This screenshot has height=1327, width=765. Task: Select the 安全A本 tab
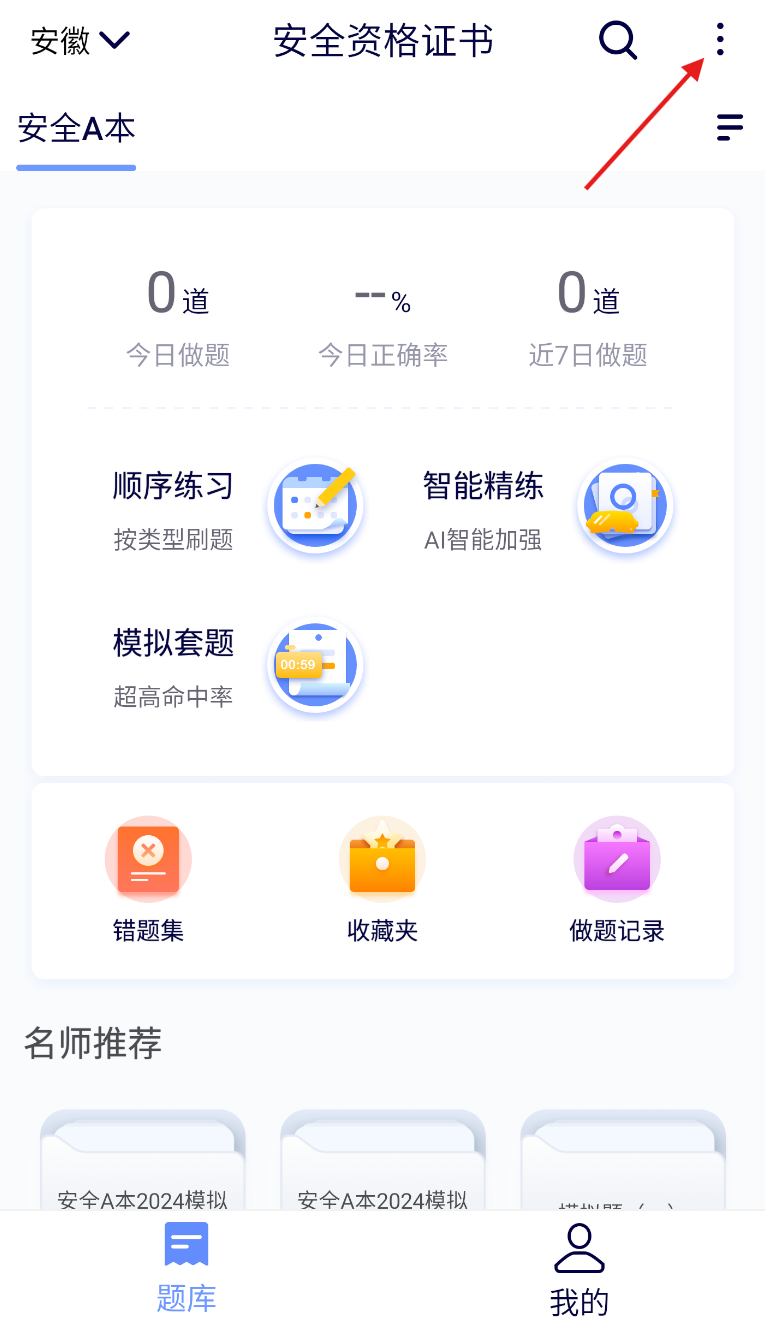pos(76,128)
